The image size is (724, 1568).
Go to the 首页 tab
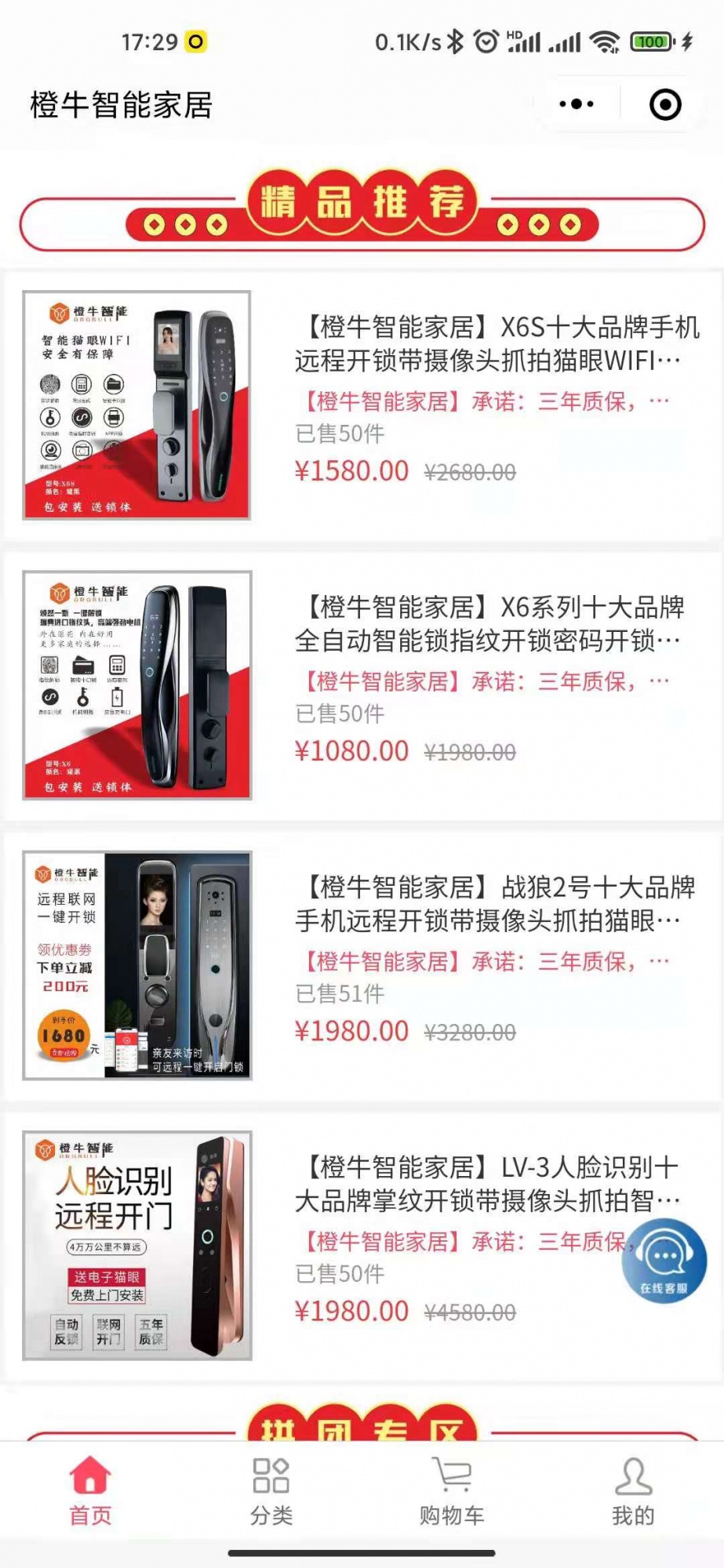(x=90, y=1491)
